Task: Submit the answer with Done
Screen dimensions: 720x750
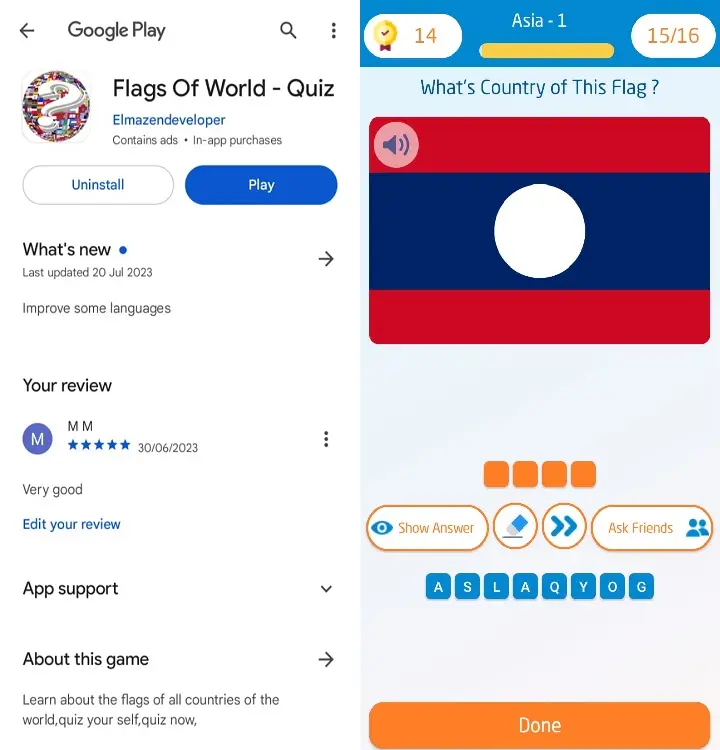Action: pos(539,725)
